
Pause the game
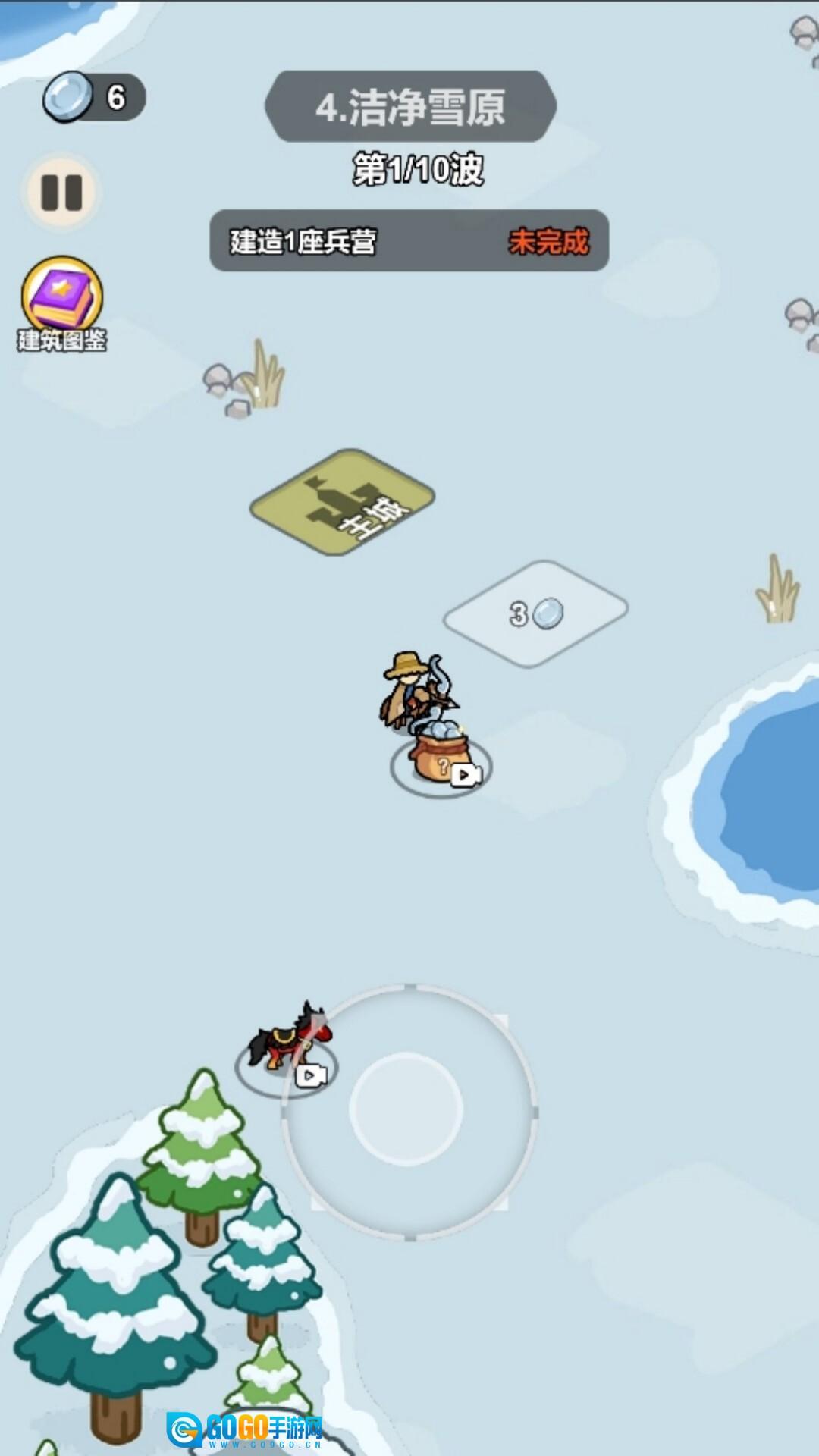tap(61, 192)
